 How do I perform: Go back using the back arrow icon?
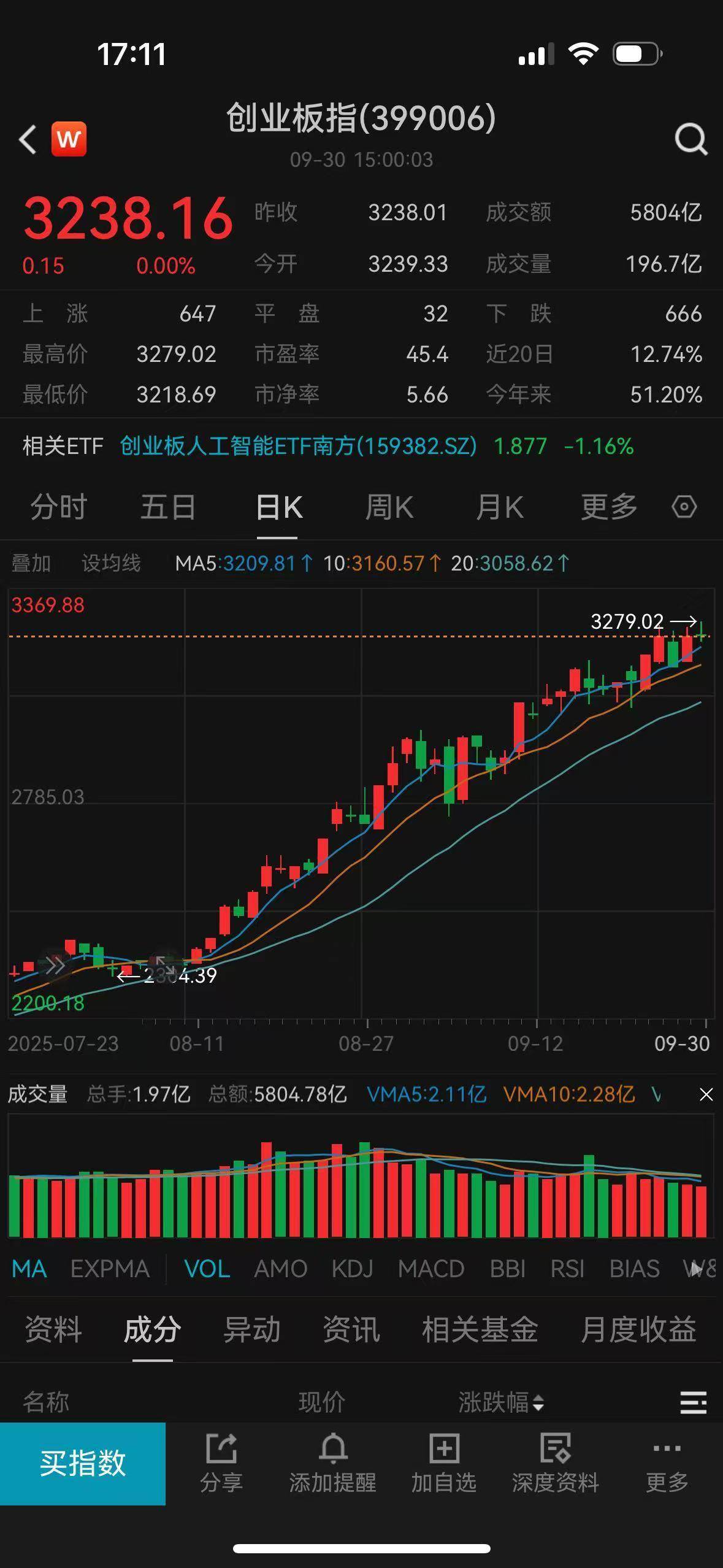point(28,137)
